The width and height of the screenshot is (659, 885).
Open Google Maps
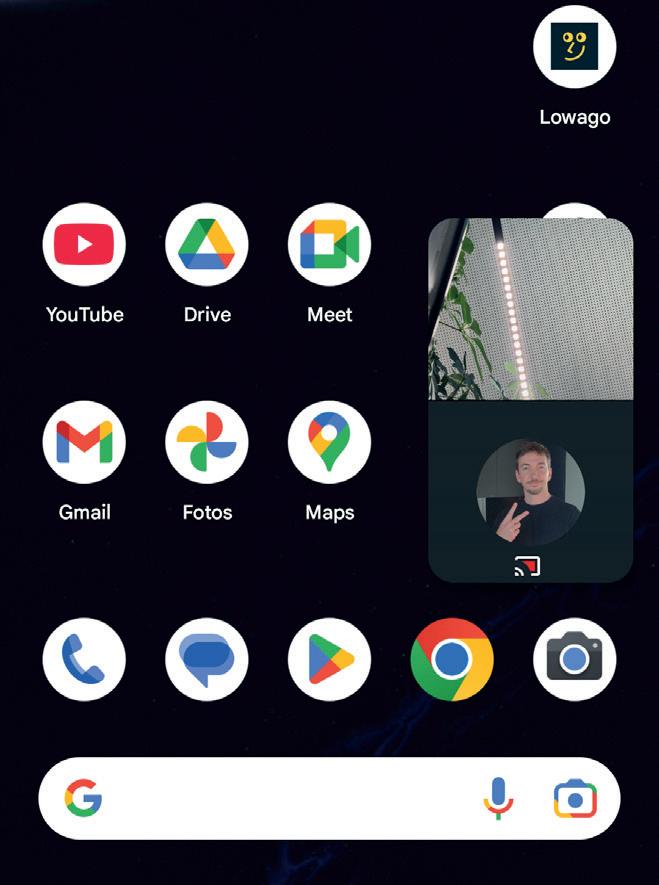329,442
